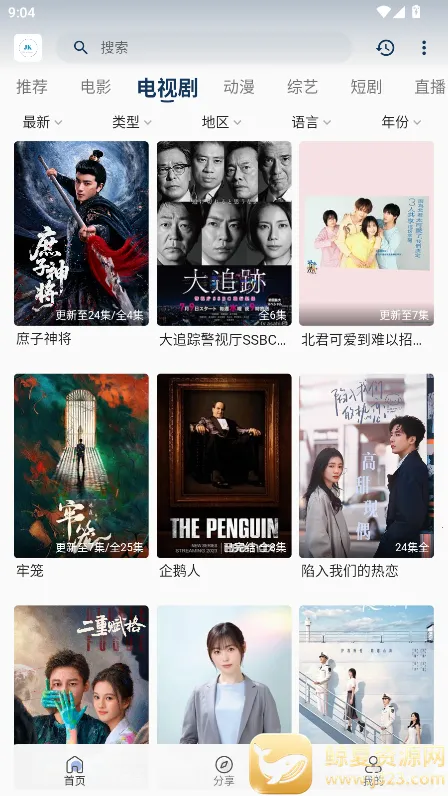Viewport: 448px width, 796px height.
Task: Switch to the 推荐 tab
Action: (x=31, y=87)
